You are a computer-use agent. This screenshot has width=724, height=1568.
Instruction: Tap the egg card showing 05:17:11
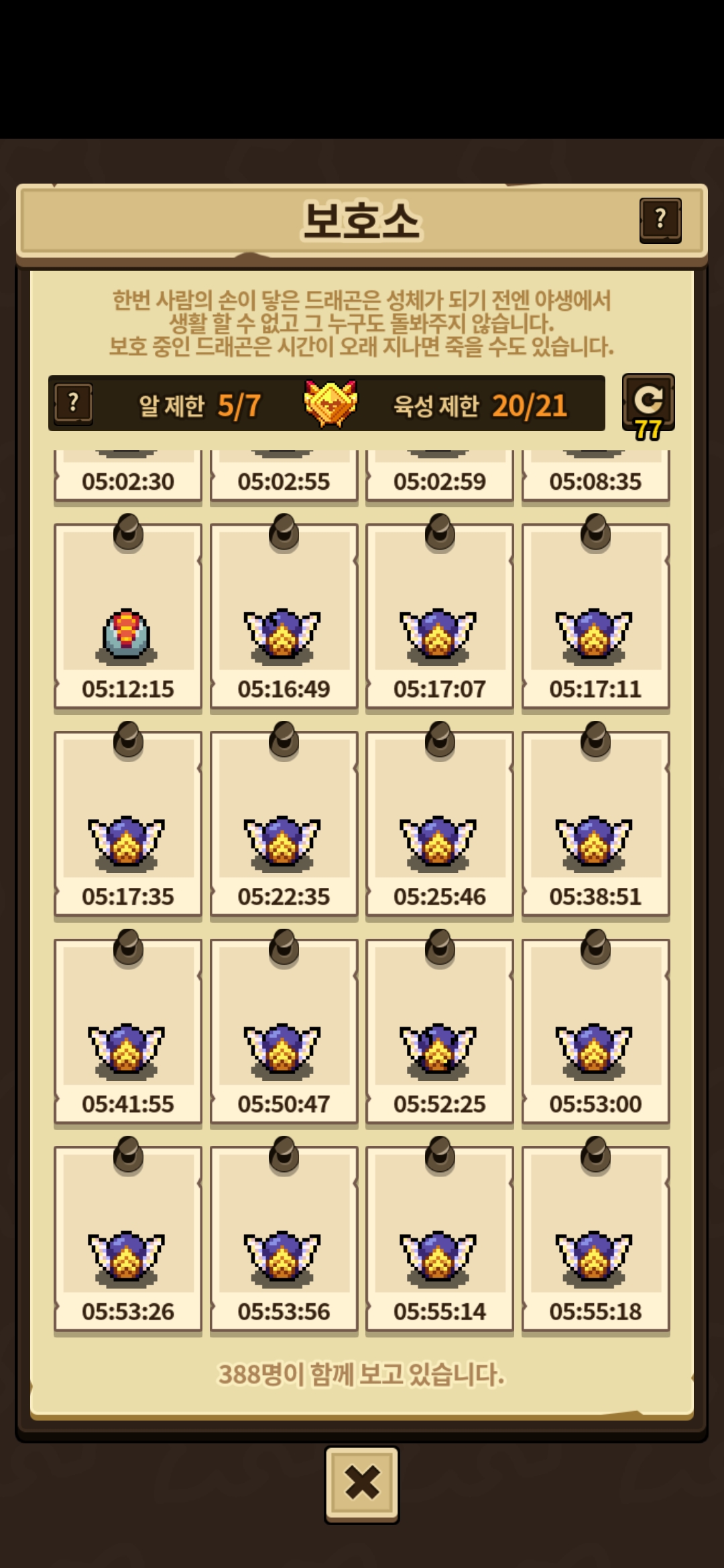595,616
